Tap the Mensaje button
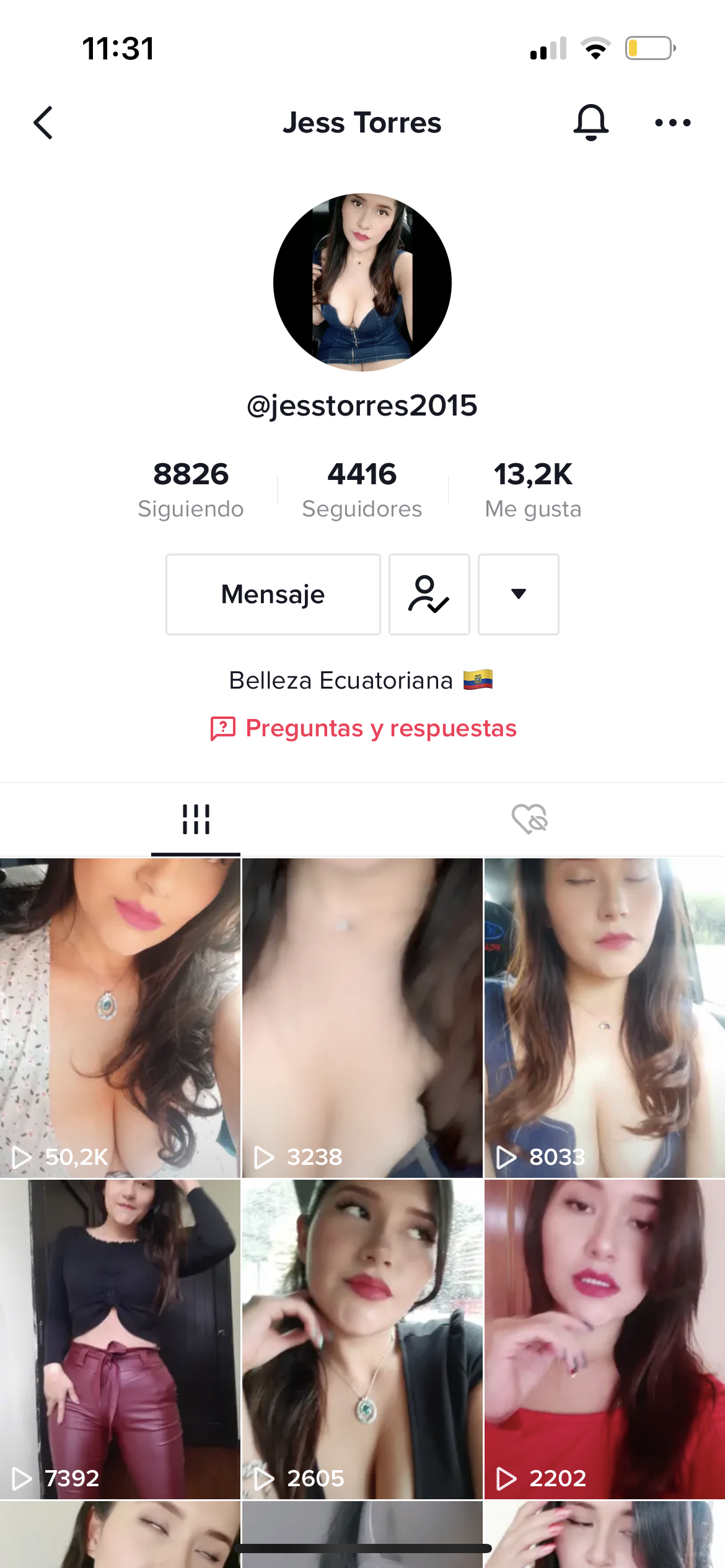The width and height of the screenshot is (725, 1568). 273,595
